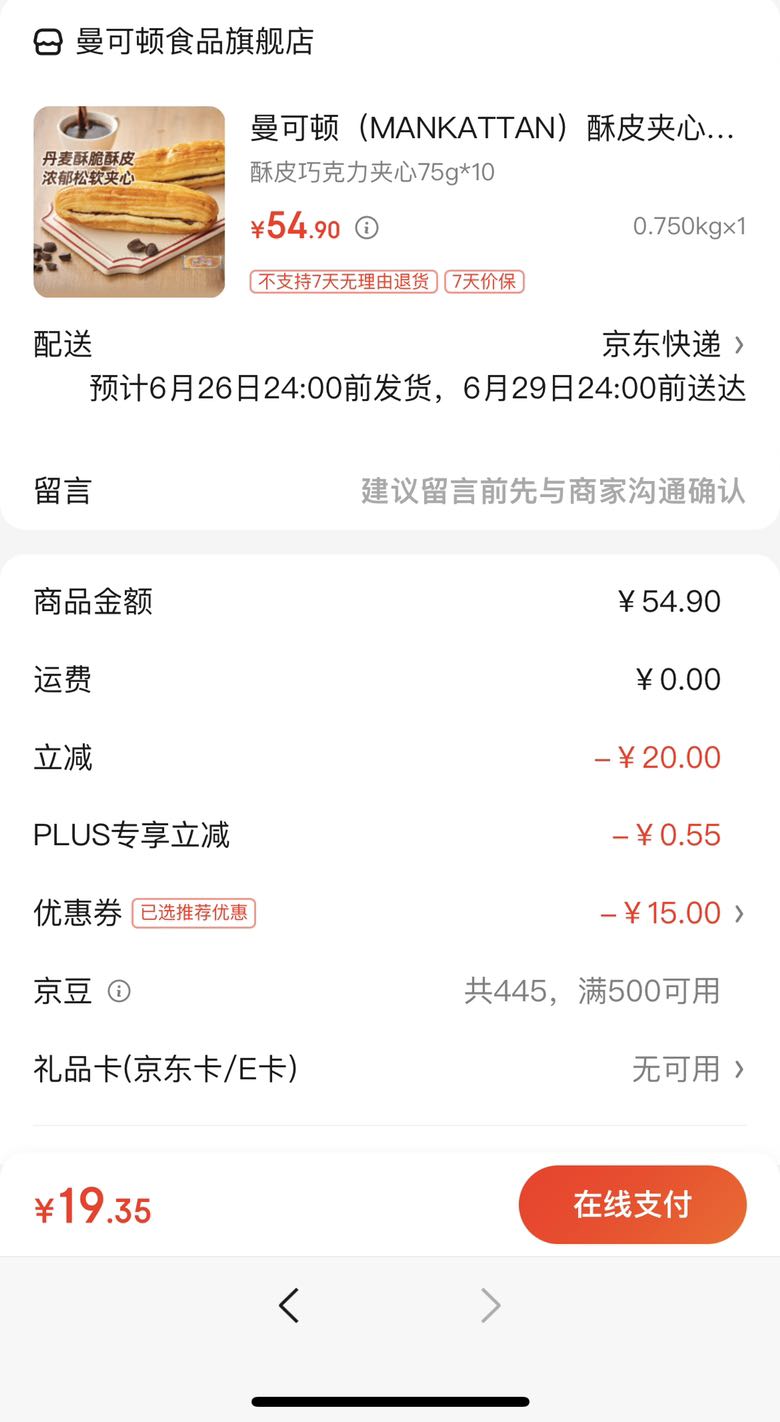Image resolution: width=780 pixels, height=1422 pixels.
Task: Click the forward navigation arrow at the bottom
Action: [x=489, y=1305]
